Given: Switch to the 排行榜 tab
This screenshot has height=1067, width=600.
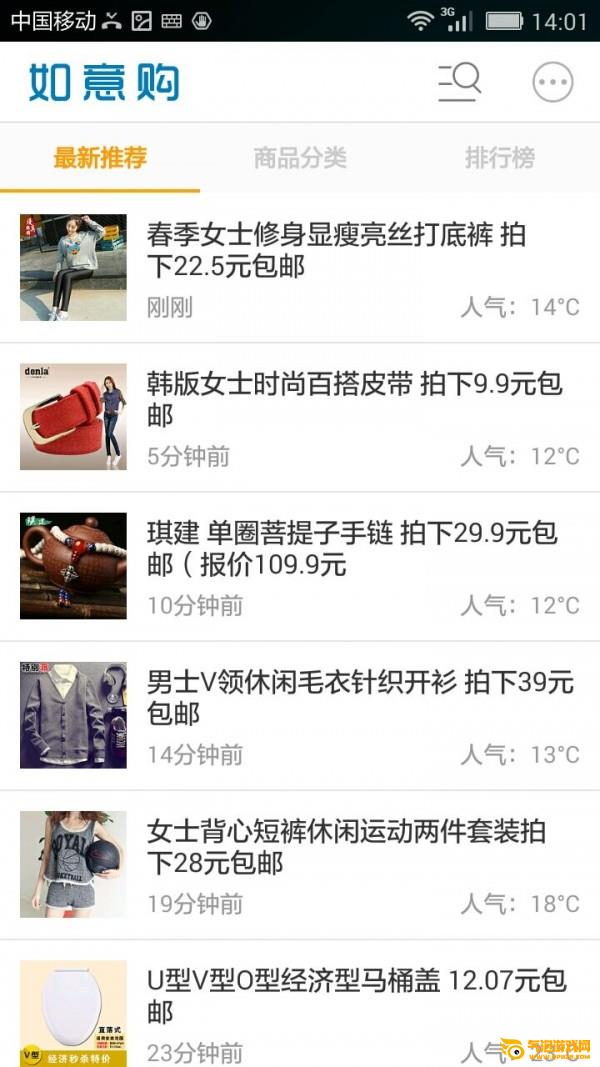Looking at the screenshot, I should click(499, 158).
